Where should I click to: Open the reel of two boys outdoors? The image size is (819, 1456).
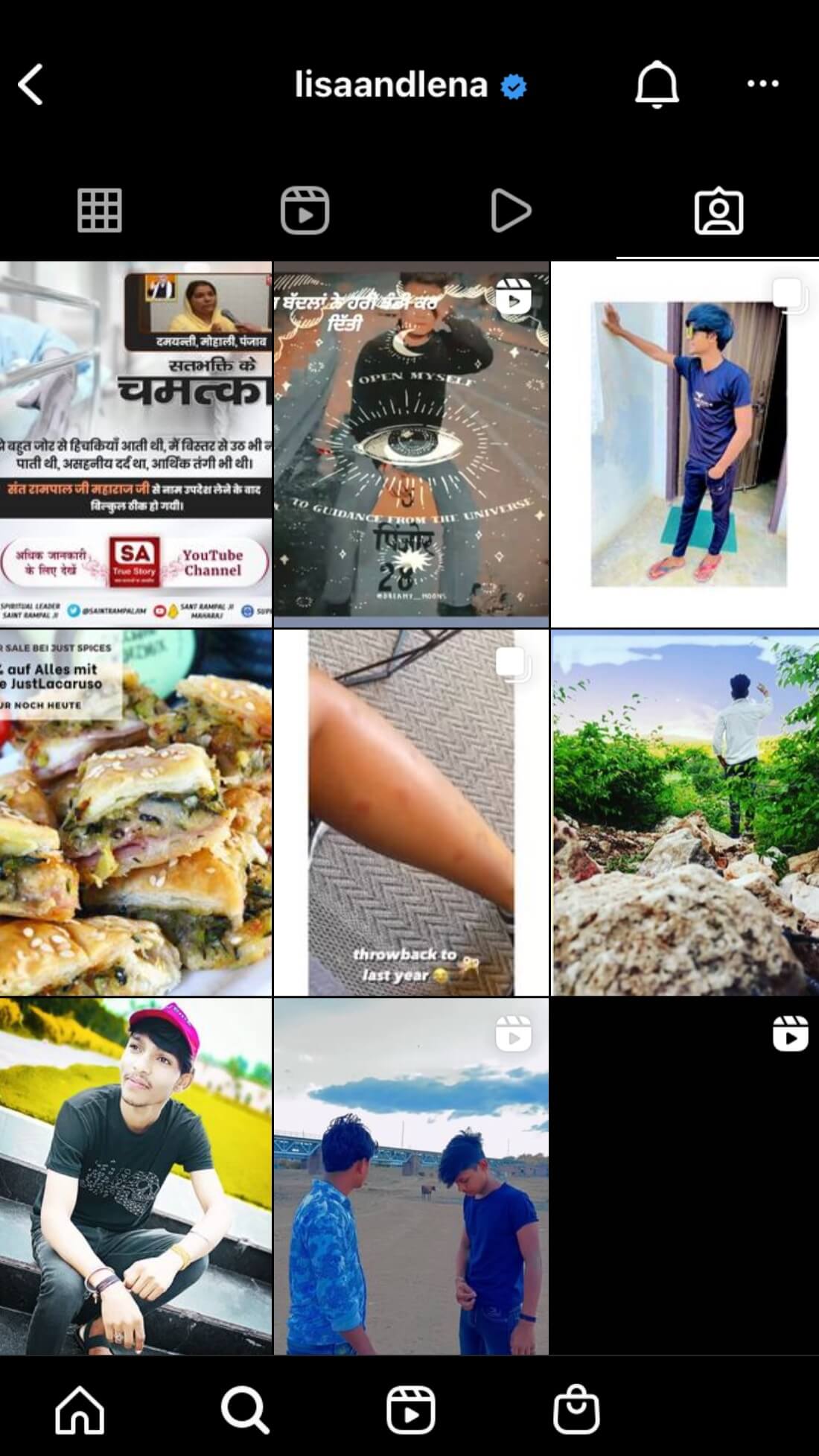point(411,1177)
